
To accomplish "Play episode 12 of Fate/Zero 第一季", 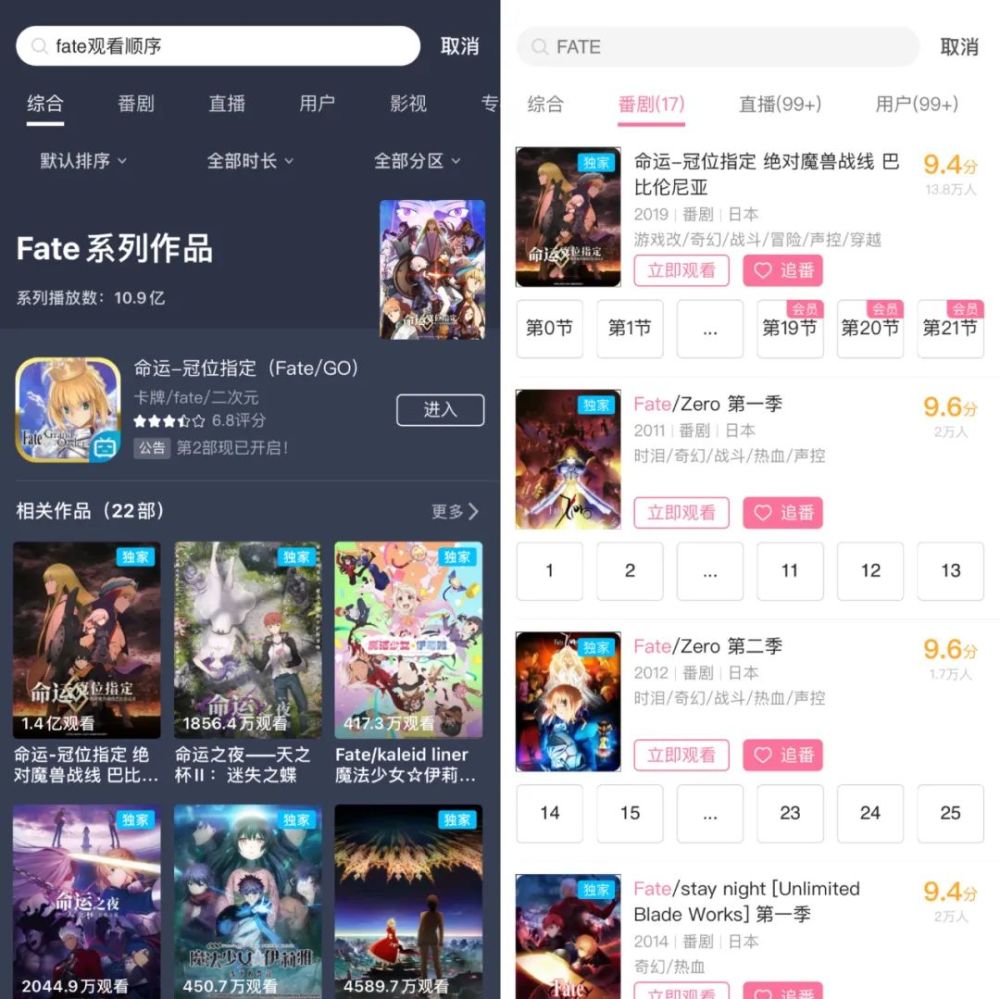I will (x=870, y=571).
